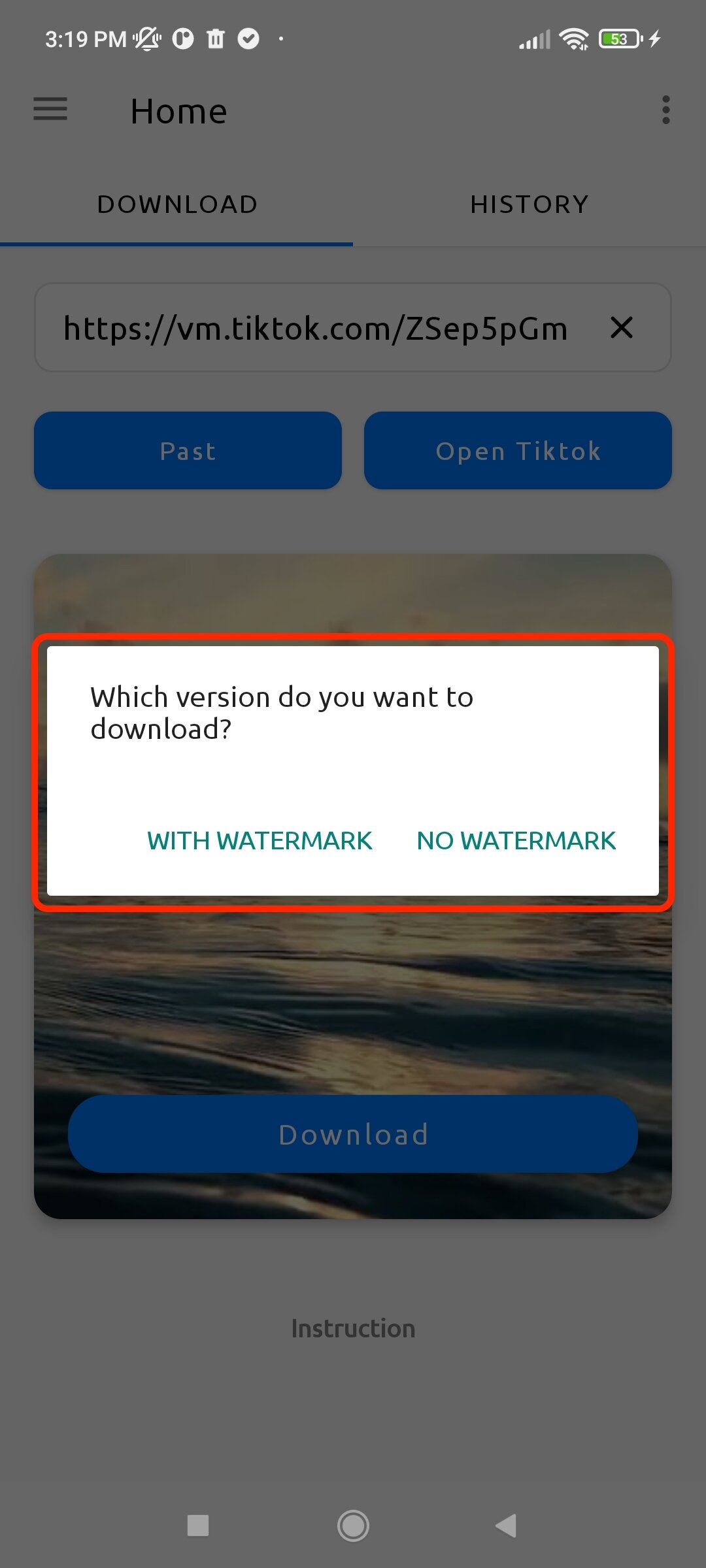Launch the Open Tiktok button

pyautogui.click(x=518, y=451)
